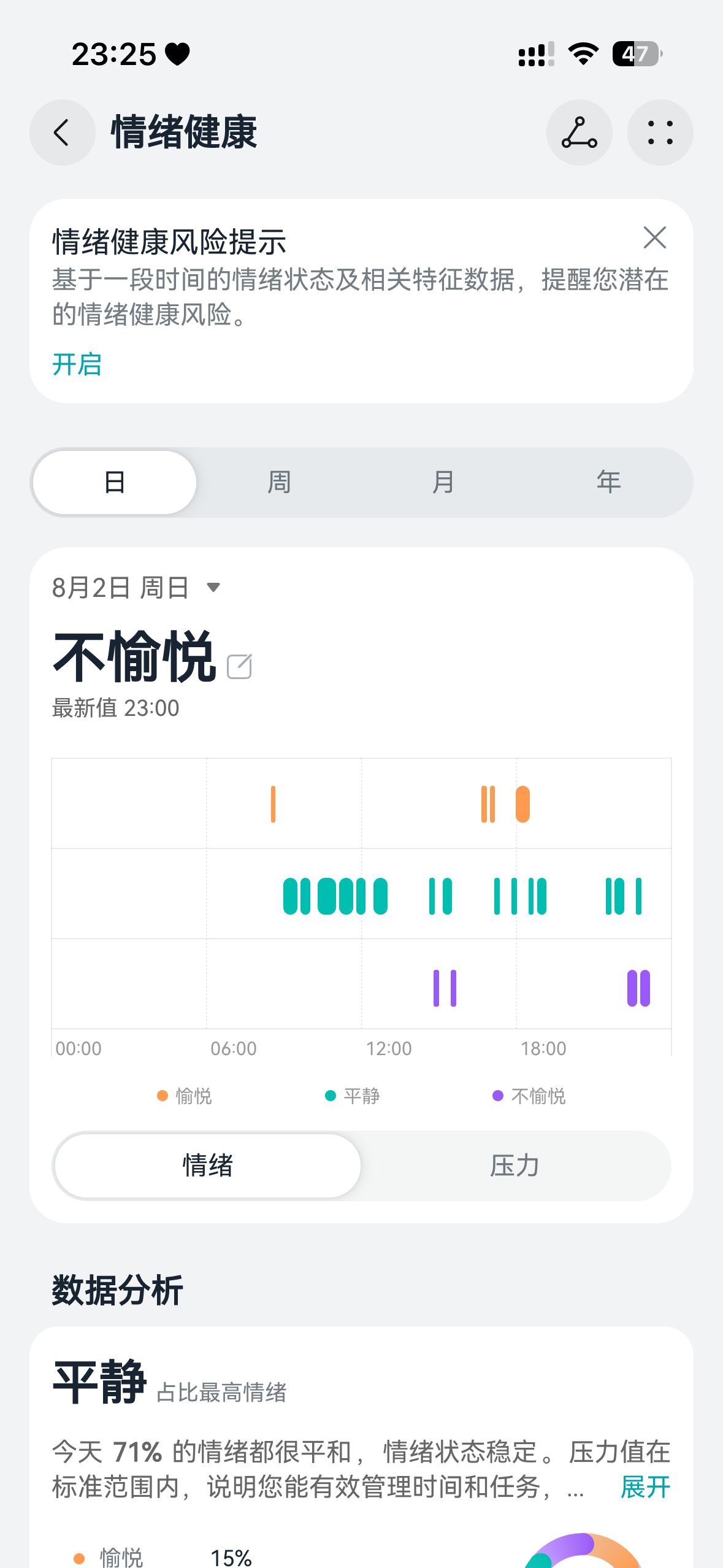Switch to the 年 view
The image size is (723, 1568).
608,482
